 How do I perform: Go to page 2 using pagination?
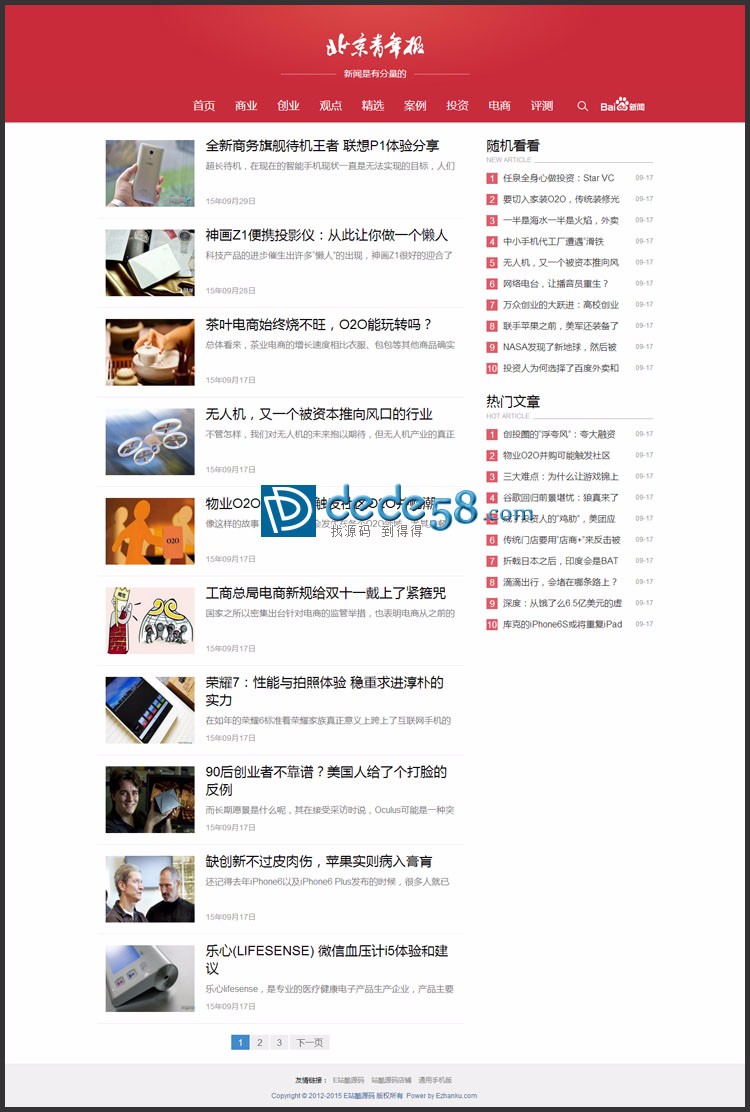pos(259,1041)
